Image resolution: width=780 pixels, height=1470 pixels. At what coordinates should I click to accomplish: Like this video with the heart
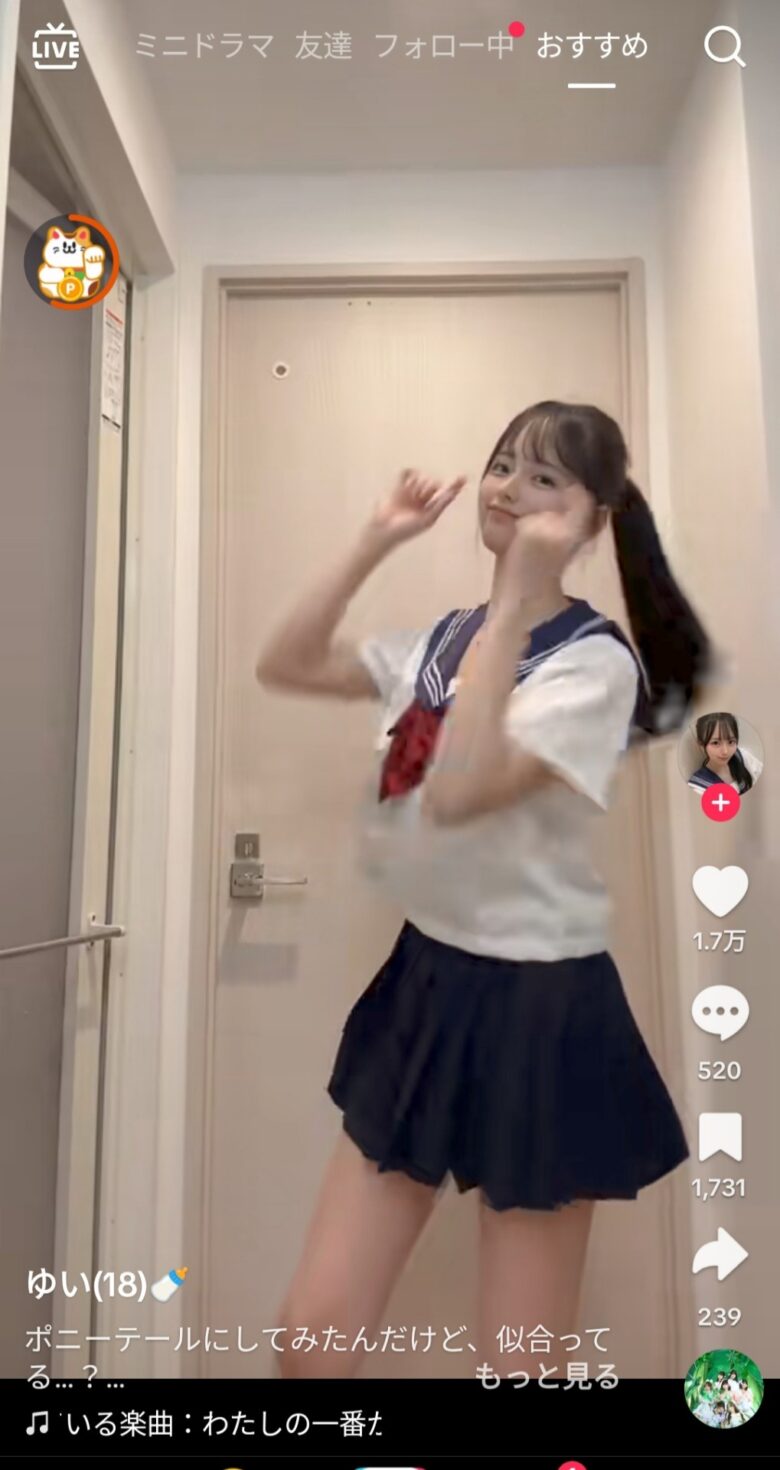(720, 891)
